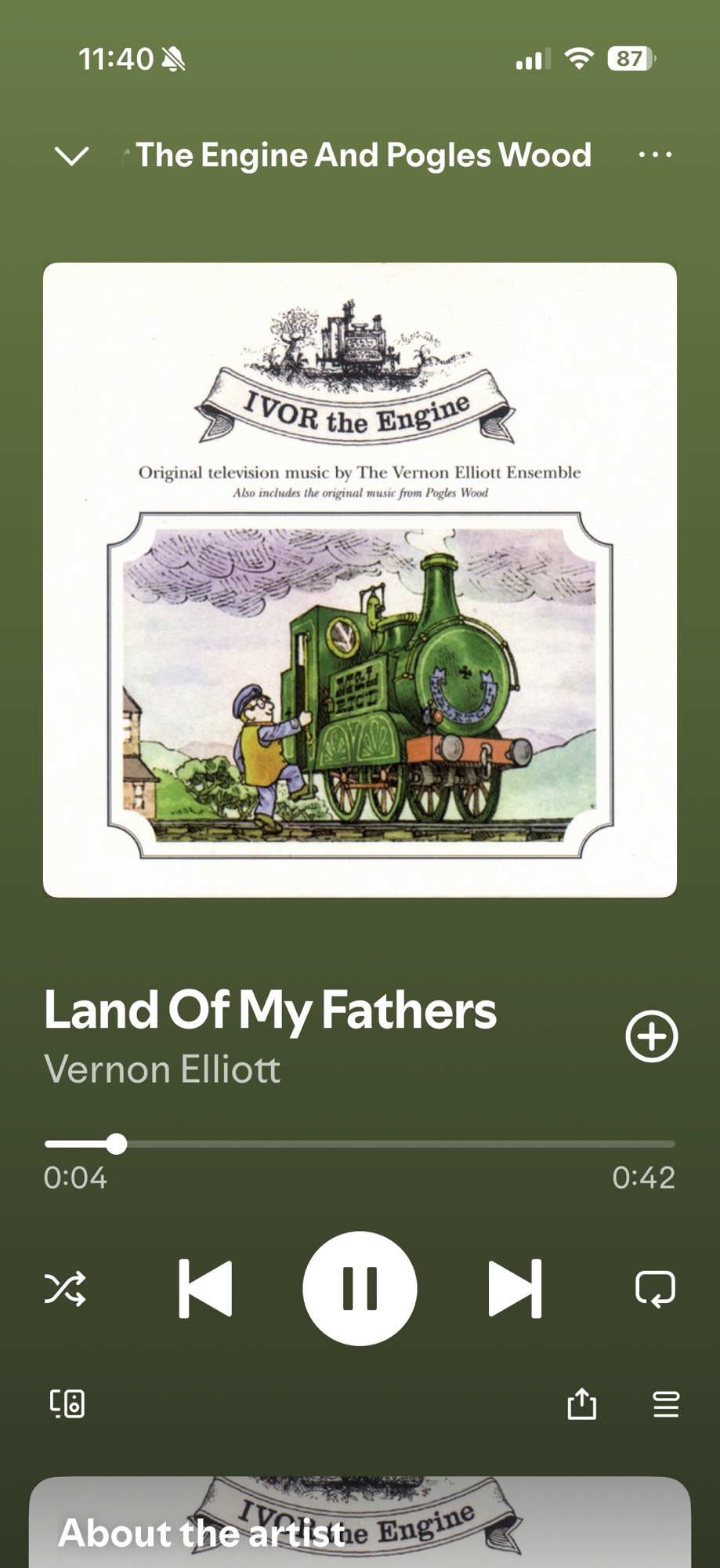
Task: Open the connect to device picker
Action: point(67,1403)
